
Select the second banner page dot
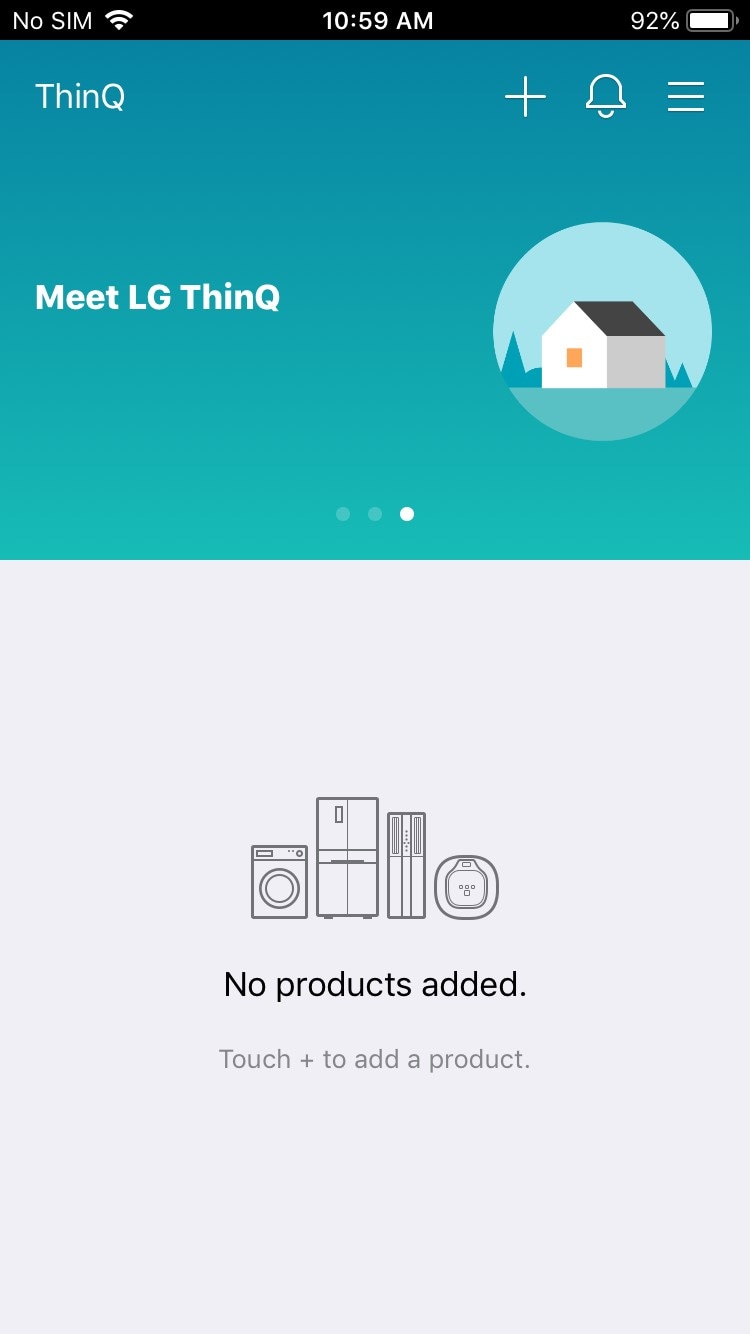point(375,514)
